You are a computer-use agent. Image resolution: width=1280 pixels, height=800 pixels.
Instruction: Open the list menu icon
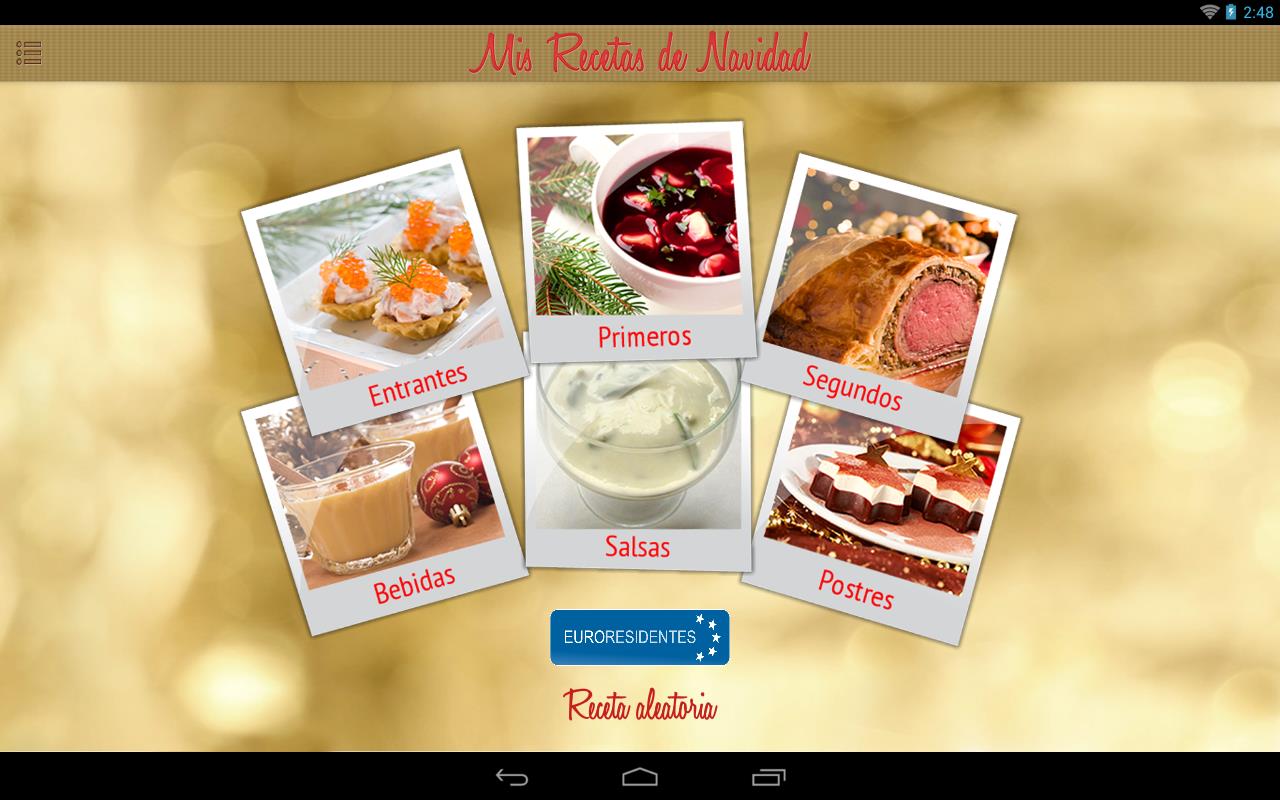(29, 53)
